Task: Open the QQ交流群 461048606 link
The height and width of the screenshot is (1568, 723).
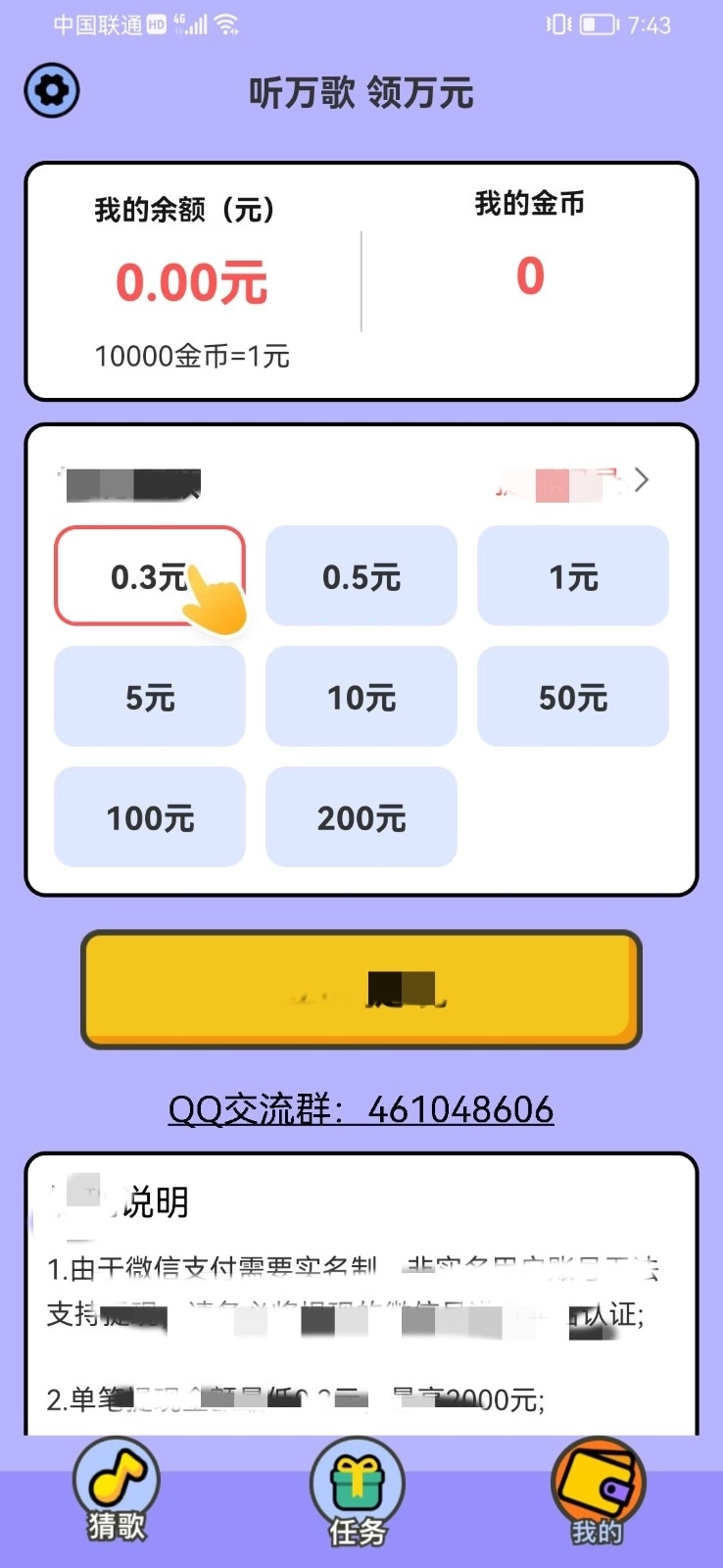Action: (x=361, y=1110)
